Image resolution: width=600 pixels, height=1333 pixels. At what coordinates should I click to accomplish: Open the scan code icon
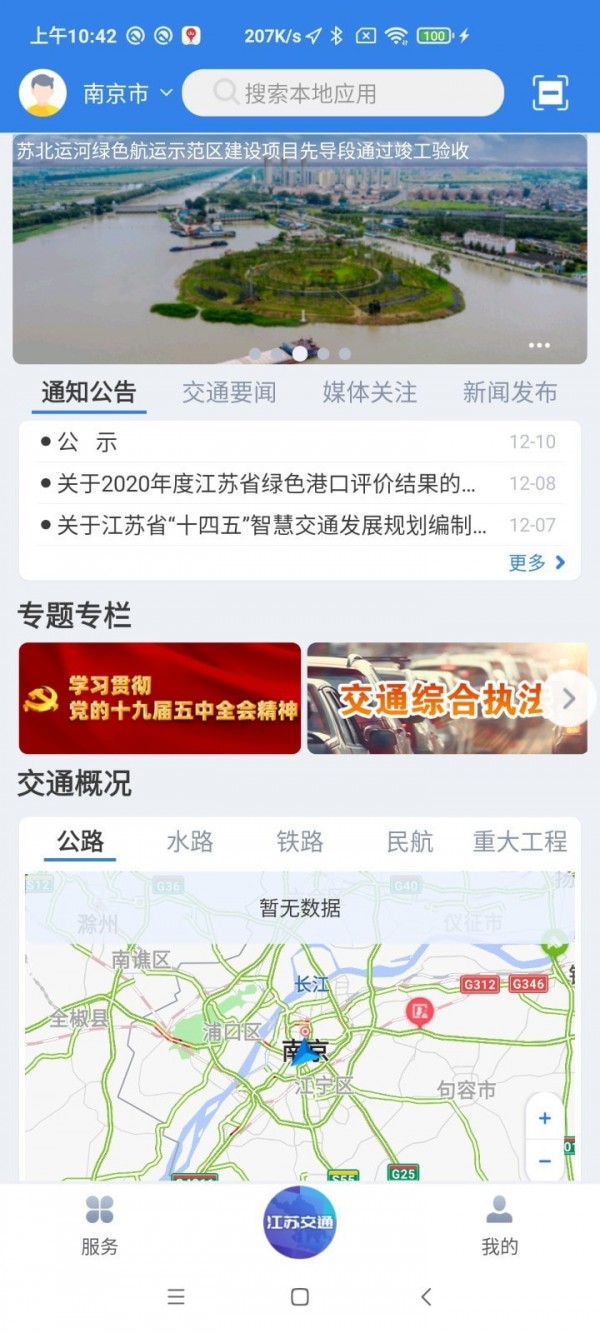pyautogui.click(x=550, y=94)
